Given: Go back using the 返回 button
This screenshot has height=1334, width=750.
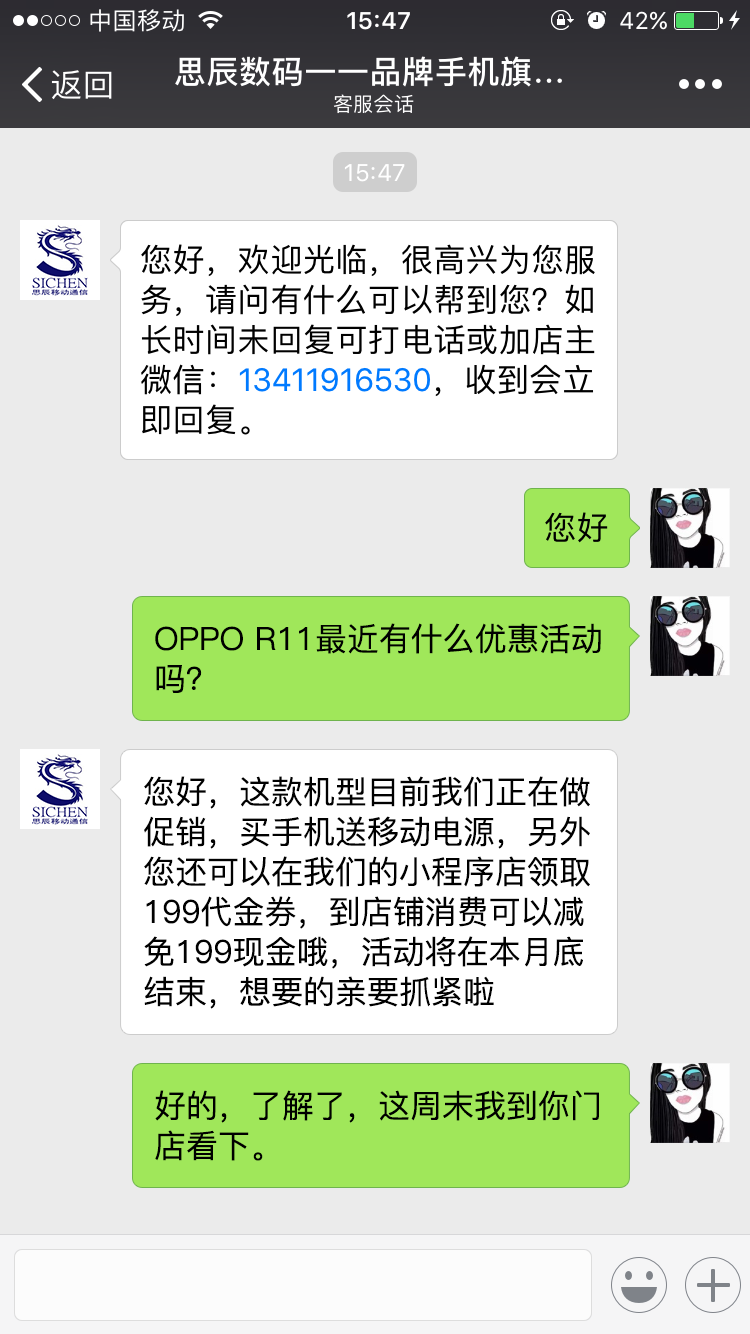Looking at the screenshot, I should click(66, 85).
